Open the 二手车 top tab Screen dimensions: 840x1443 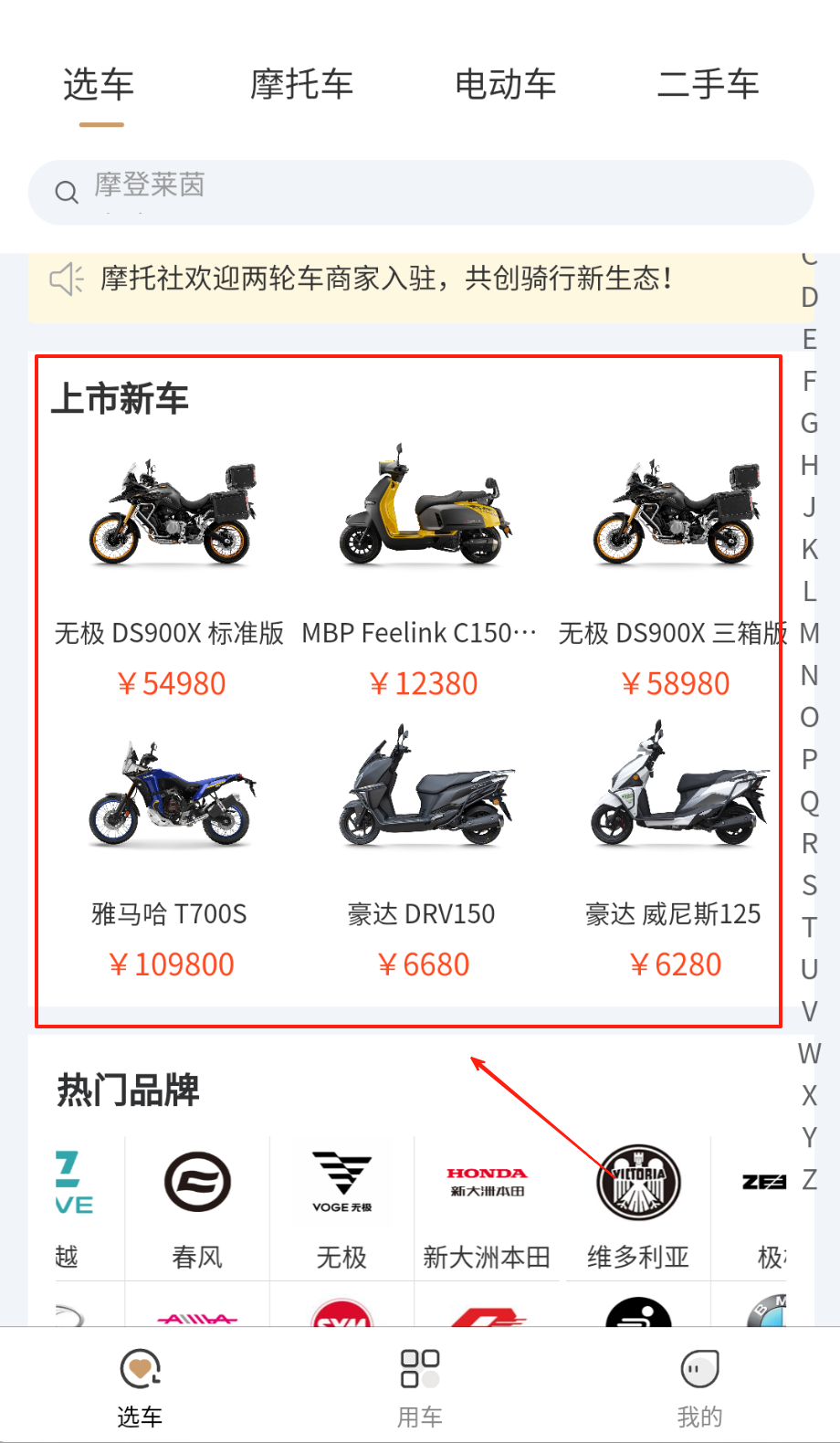click(708, 85)
